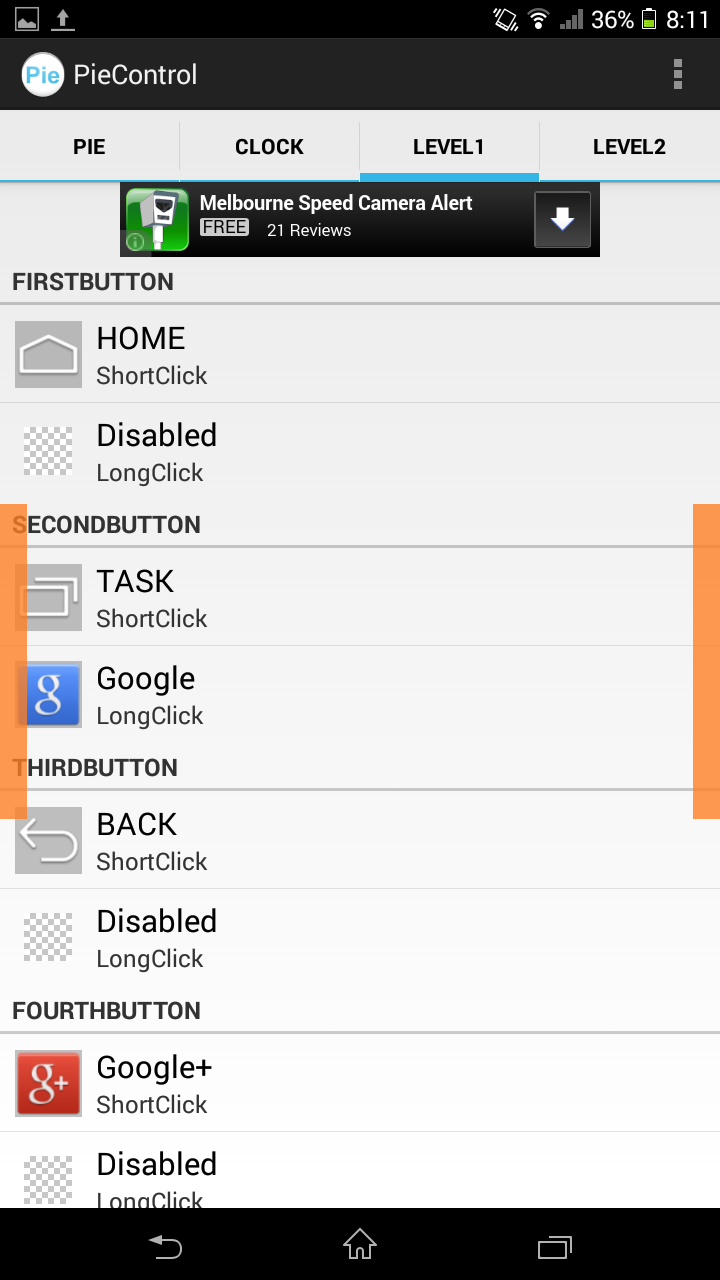Tap the PieControl app icon

pos(43,74)
